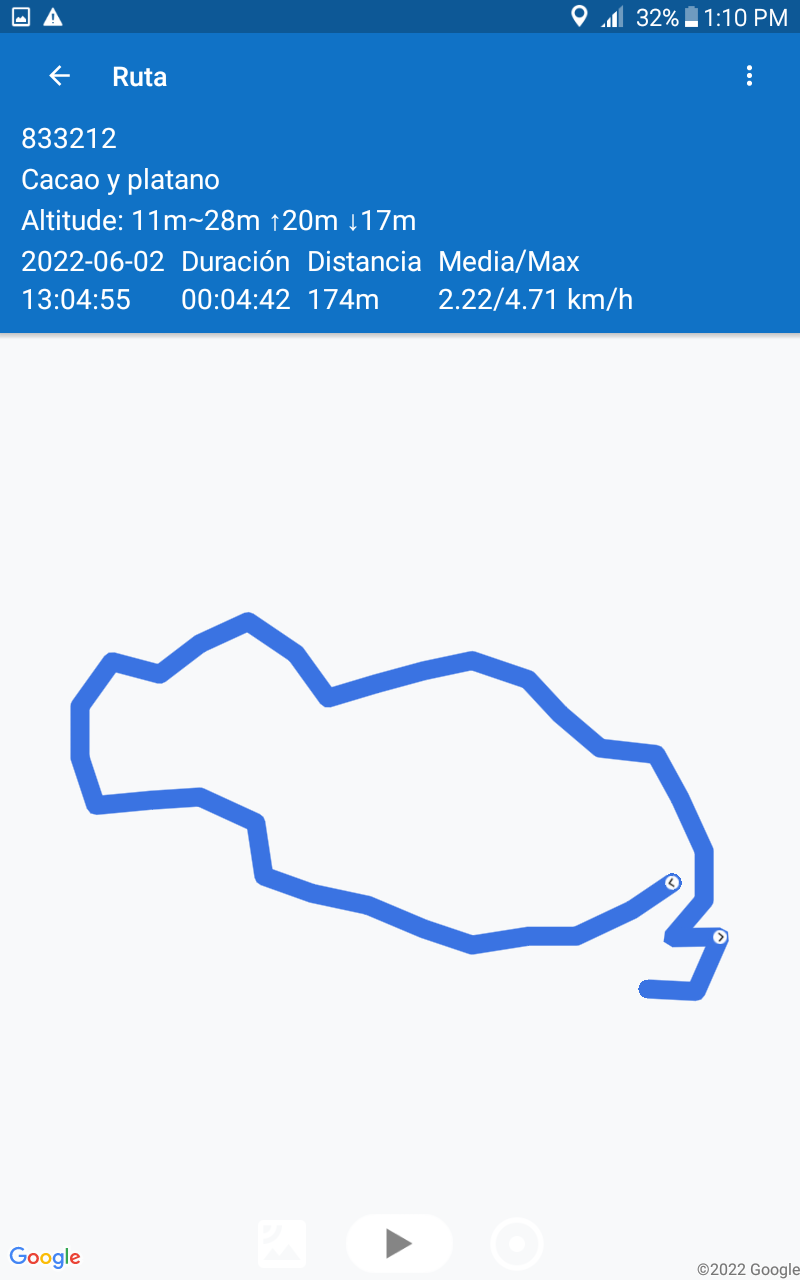This screenshot has height=1280, width=800.
Task: Select the route end marker
Action: tap(672, 882)
